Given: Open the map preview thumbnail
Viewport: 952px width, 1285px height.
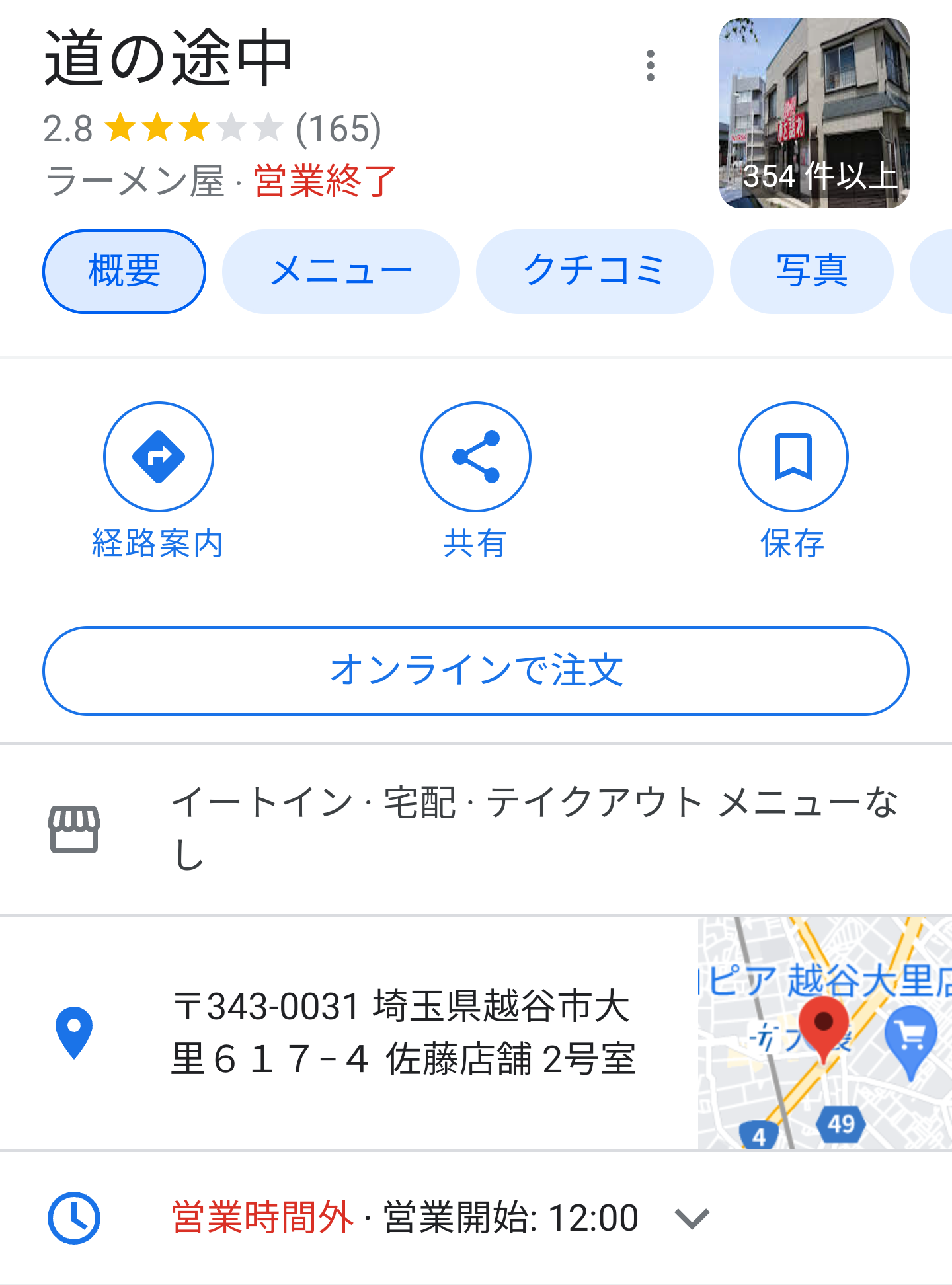Looking at the screenshot, I should click(x=825, y=1033).
